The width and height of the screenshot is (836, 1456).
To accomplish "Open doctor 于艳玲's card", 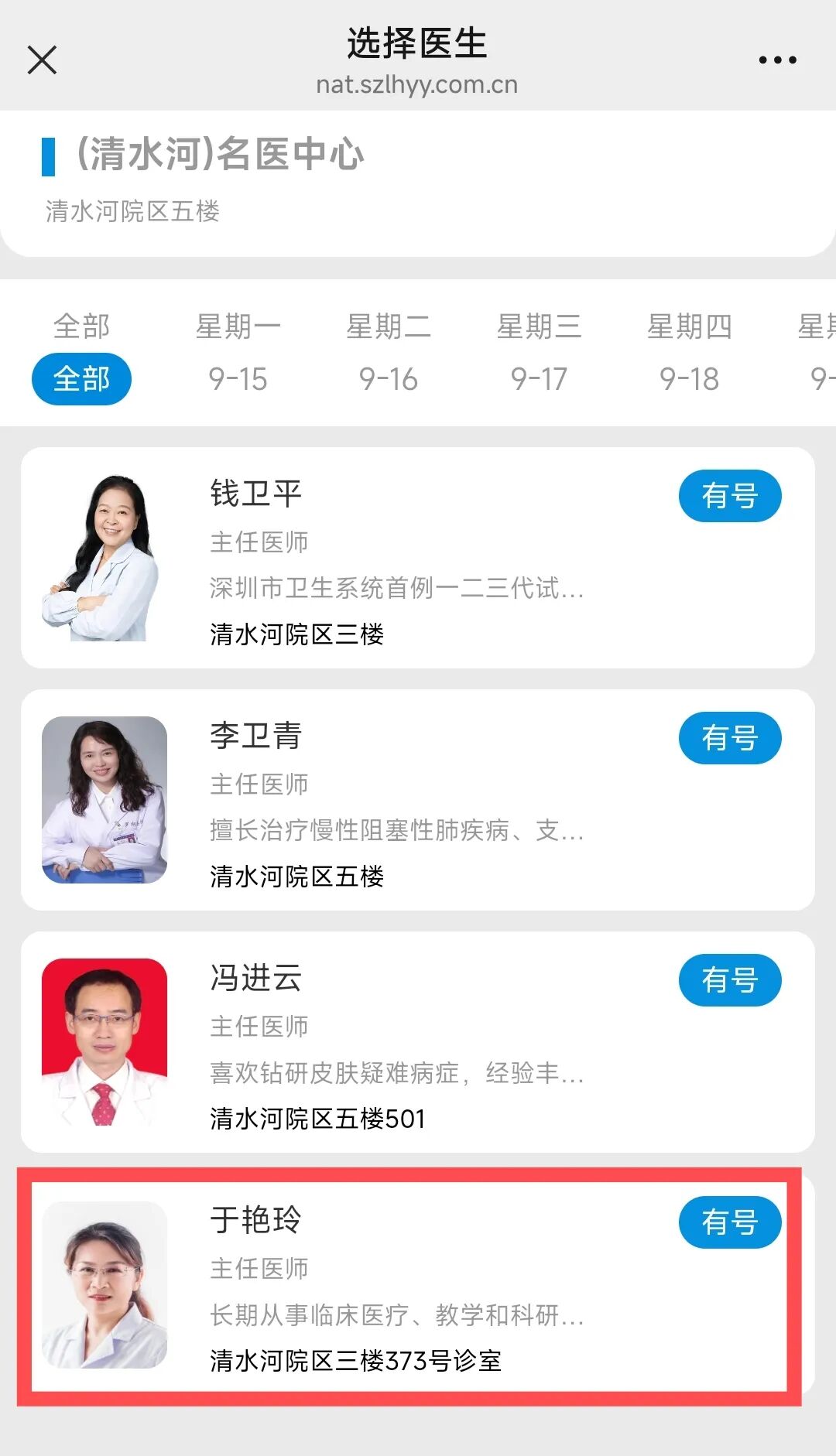I will tap(387, 1286).
